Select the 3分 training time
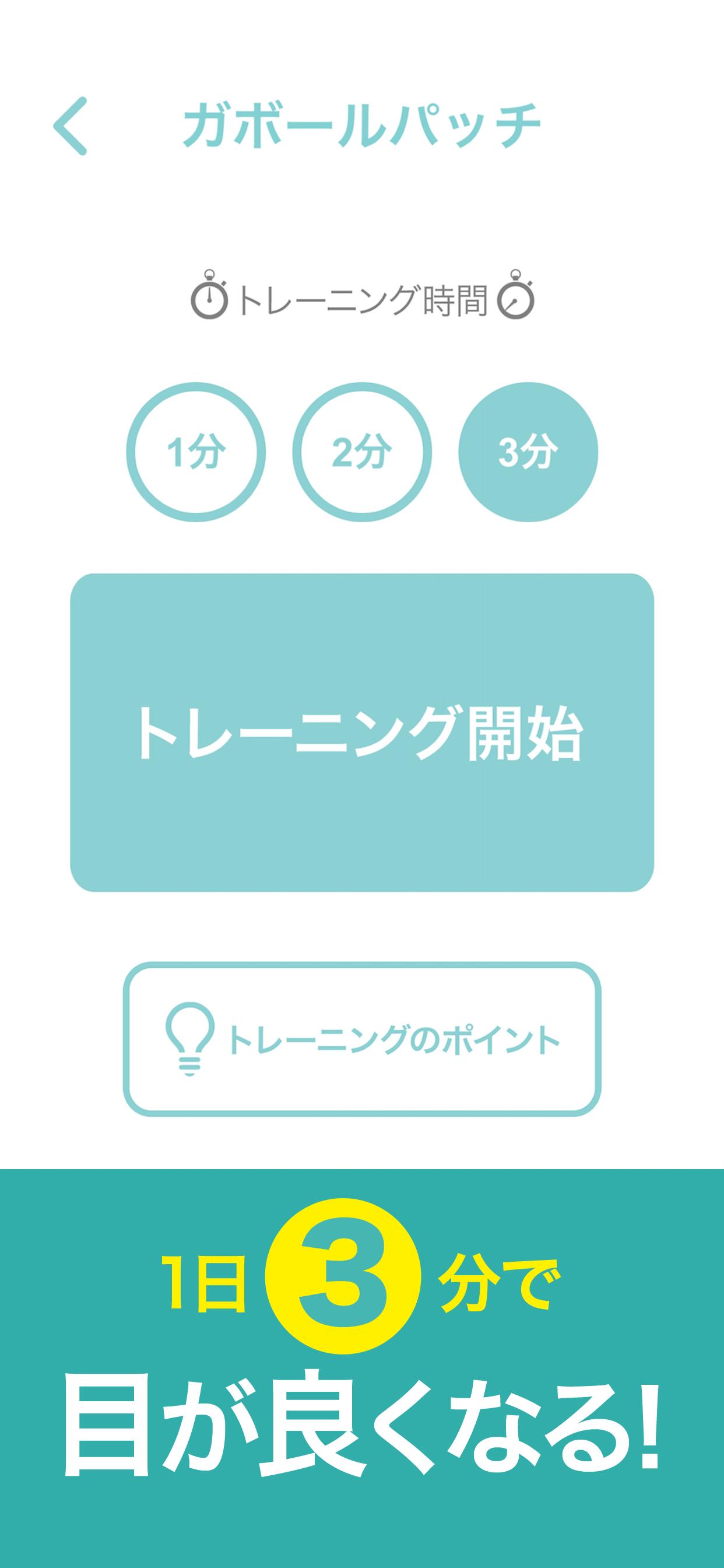Viewport: 724px width, 1568px height. (x=528, y=452)
